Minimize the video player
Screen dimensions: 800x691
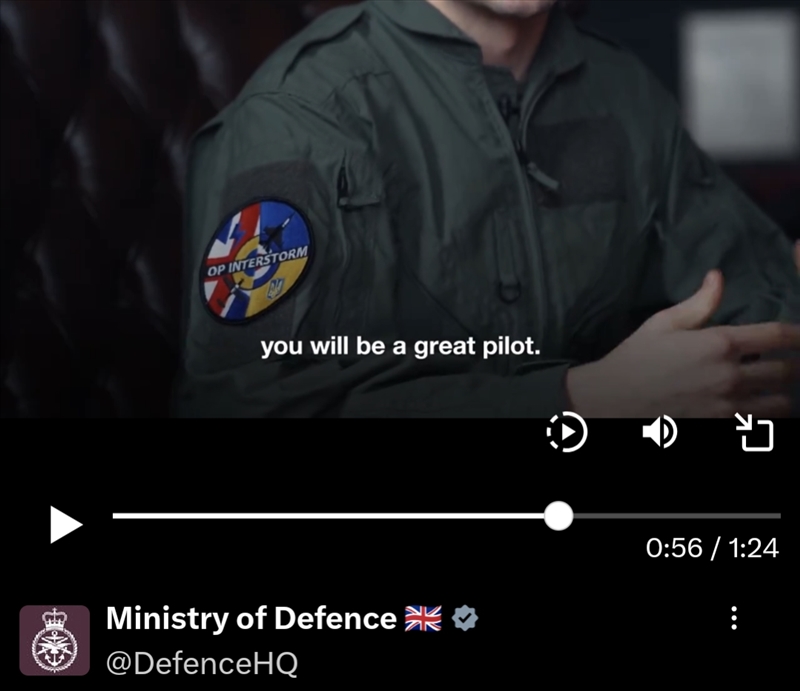(x=755, y=433)
